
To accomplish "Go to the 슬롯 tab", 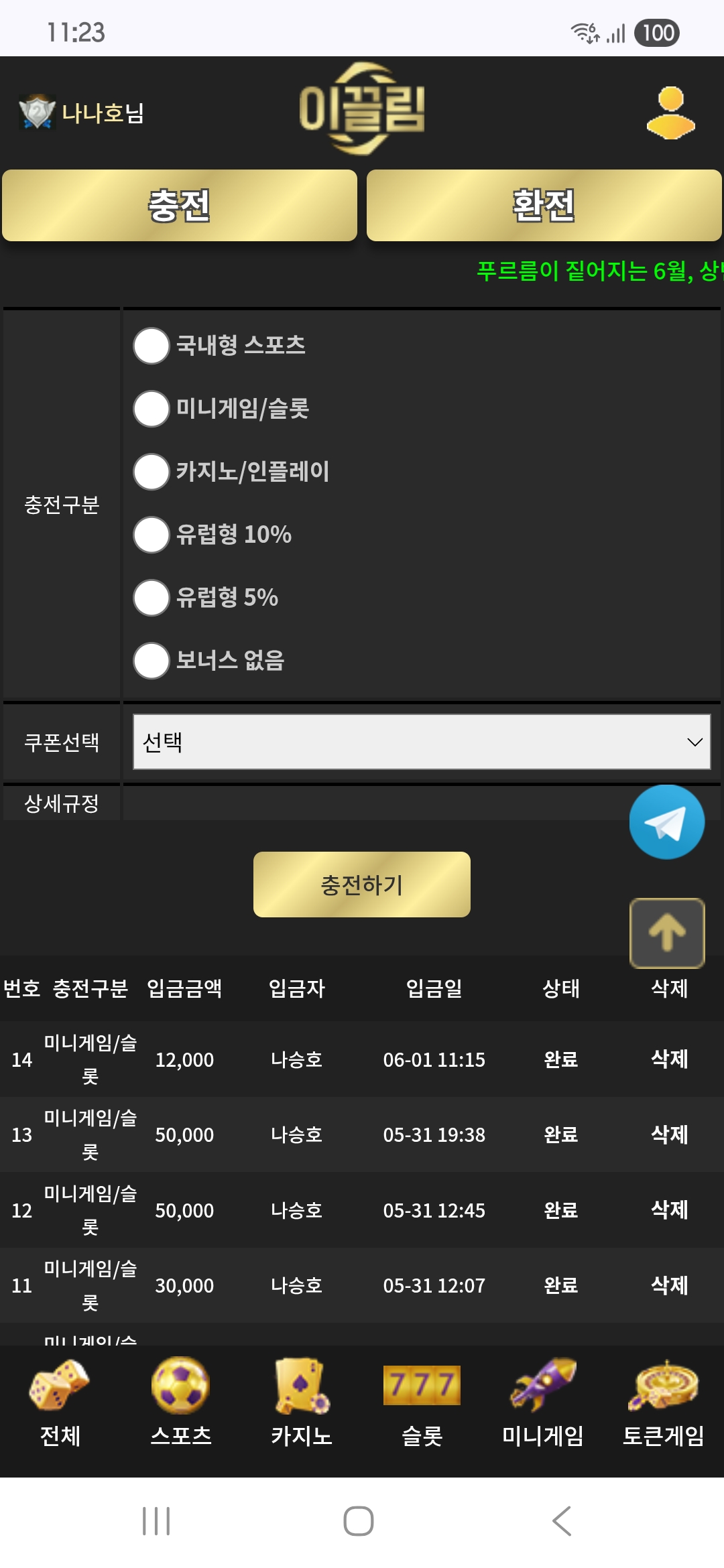I will 422,1404.
